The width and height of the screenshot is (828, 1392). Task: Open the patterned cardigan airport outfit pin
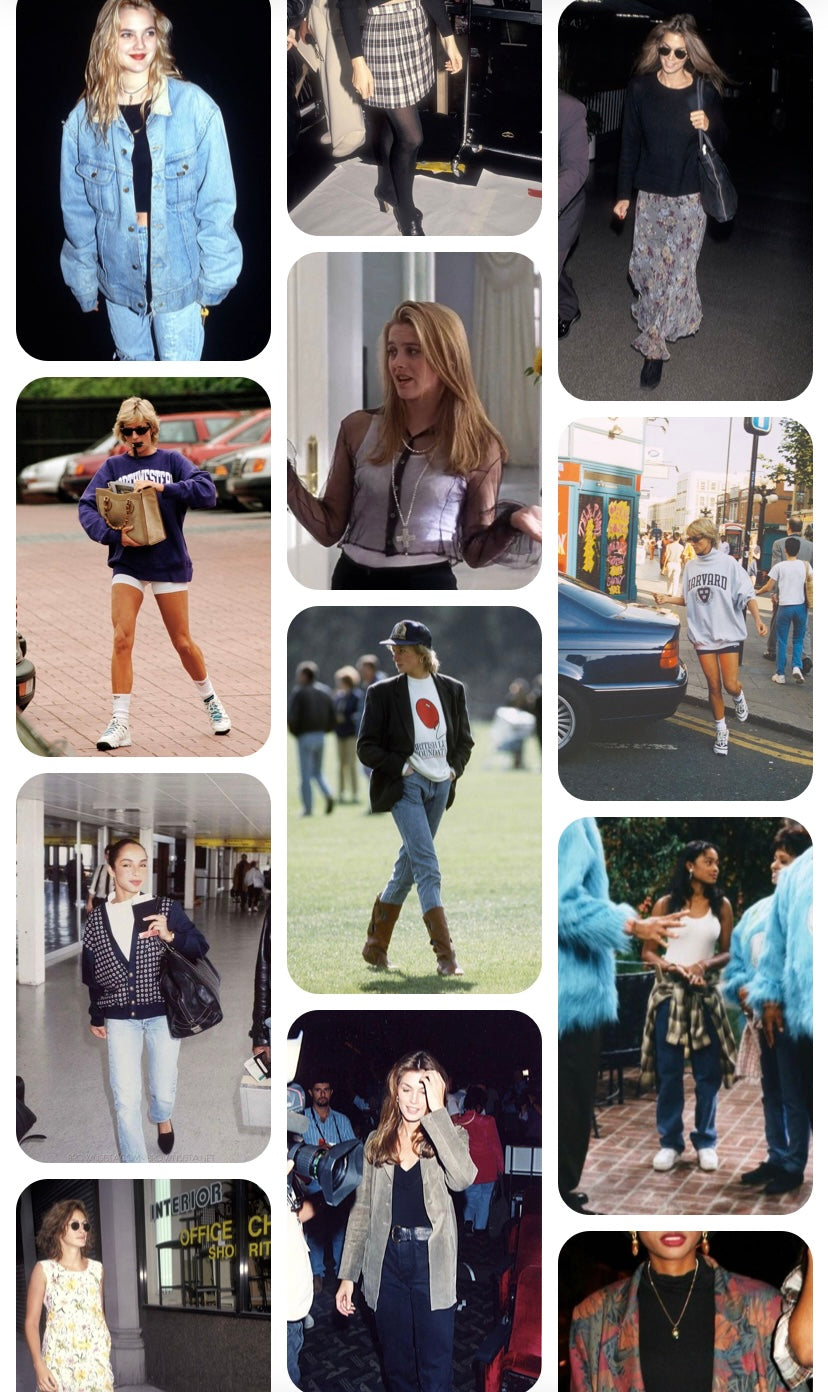[x=143, y=967]
